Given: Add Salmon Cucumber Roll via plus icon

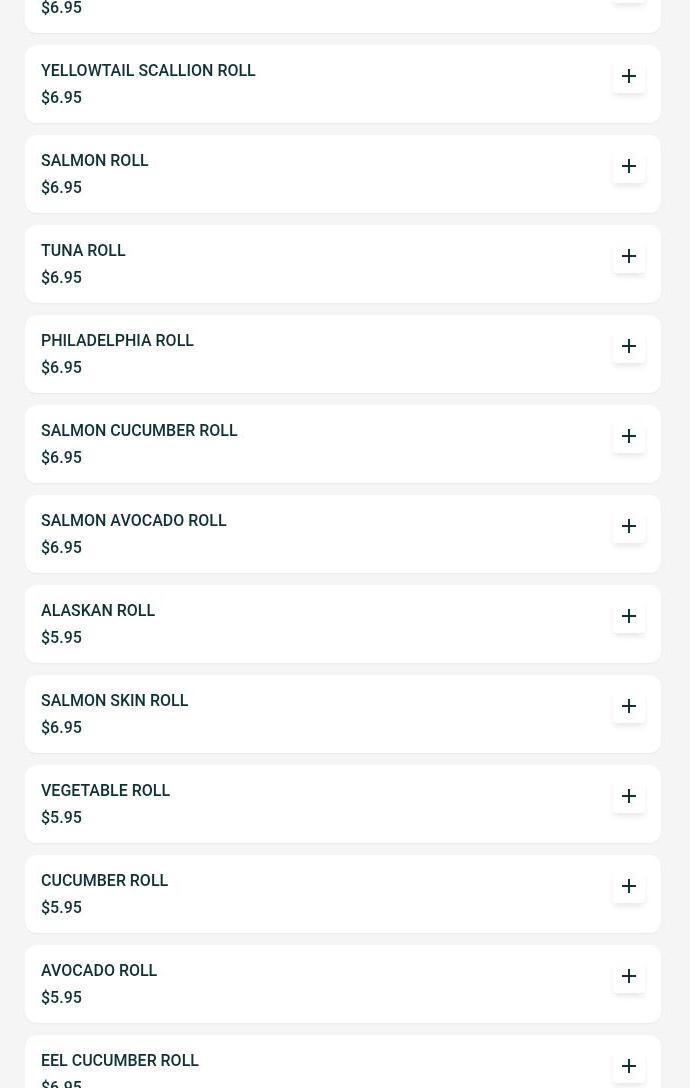Looking at the screenshot, I should point(629,436).
